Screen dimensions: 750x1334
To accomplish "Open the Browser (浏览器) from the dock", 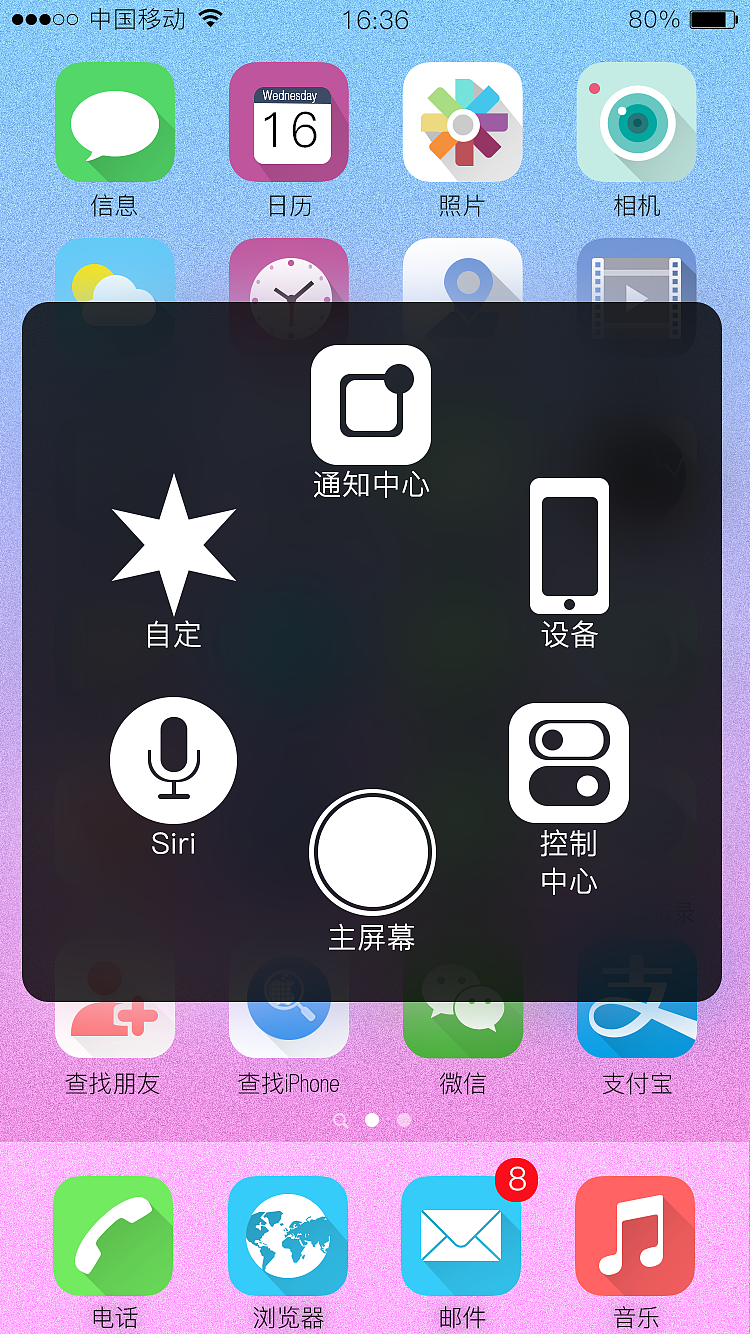I will pos(288,1237).
